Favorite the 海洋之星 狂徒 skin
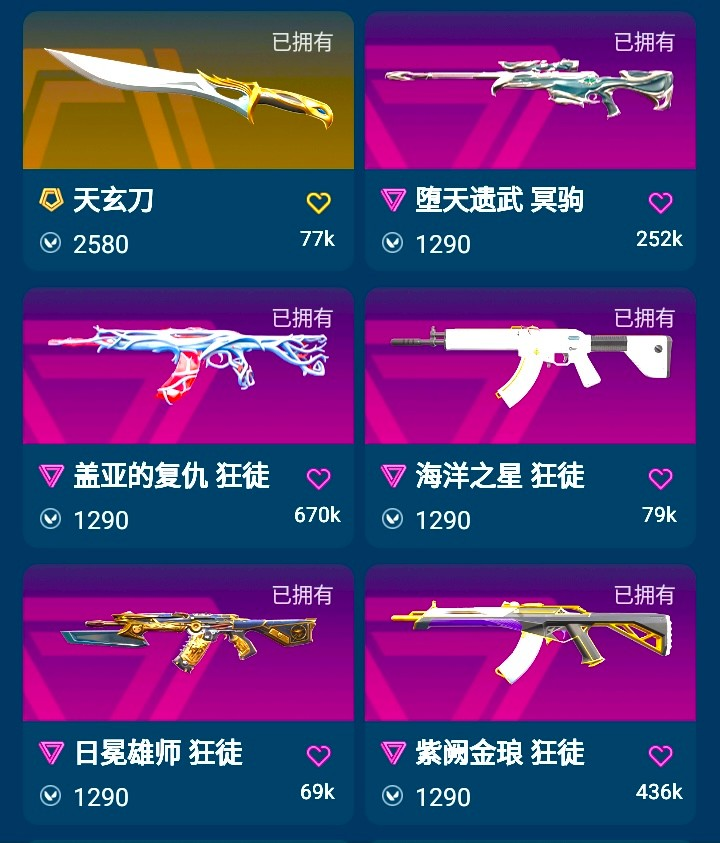 tap(660, 479)
